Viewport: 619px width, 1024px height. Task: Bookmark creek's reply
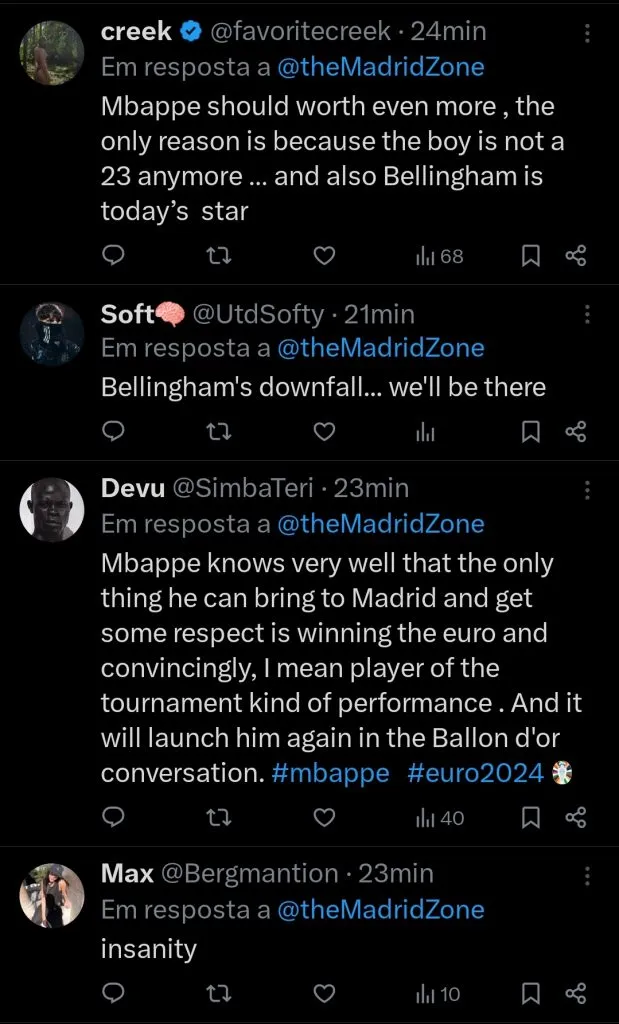pyautogui.click(x=532, y=256)
